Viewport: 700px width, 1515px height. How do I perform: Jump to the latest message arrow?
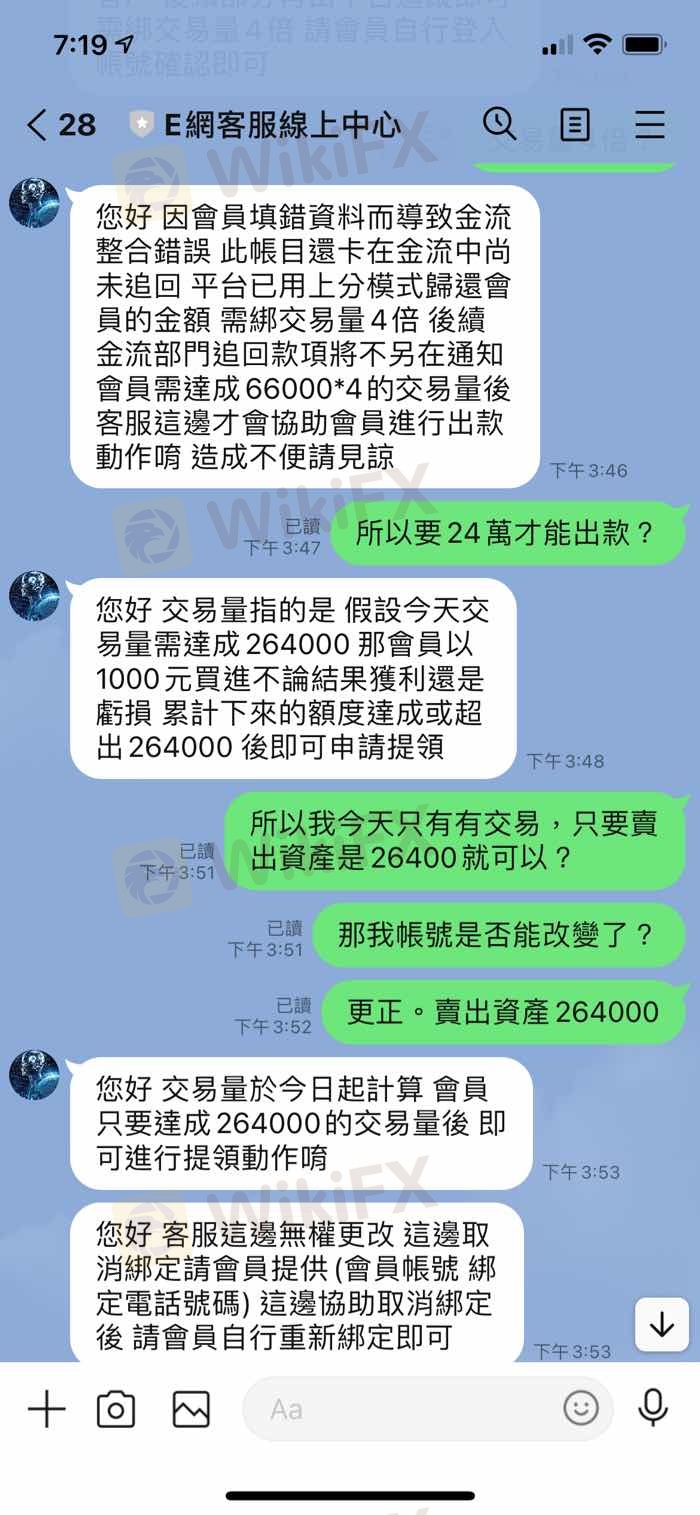tap(661, 1325)
